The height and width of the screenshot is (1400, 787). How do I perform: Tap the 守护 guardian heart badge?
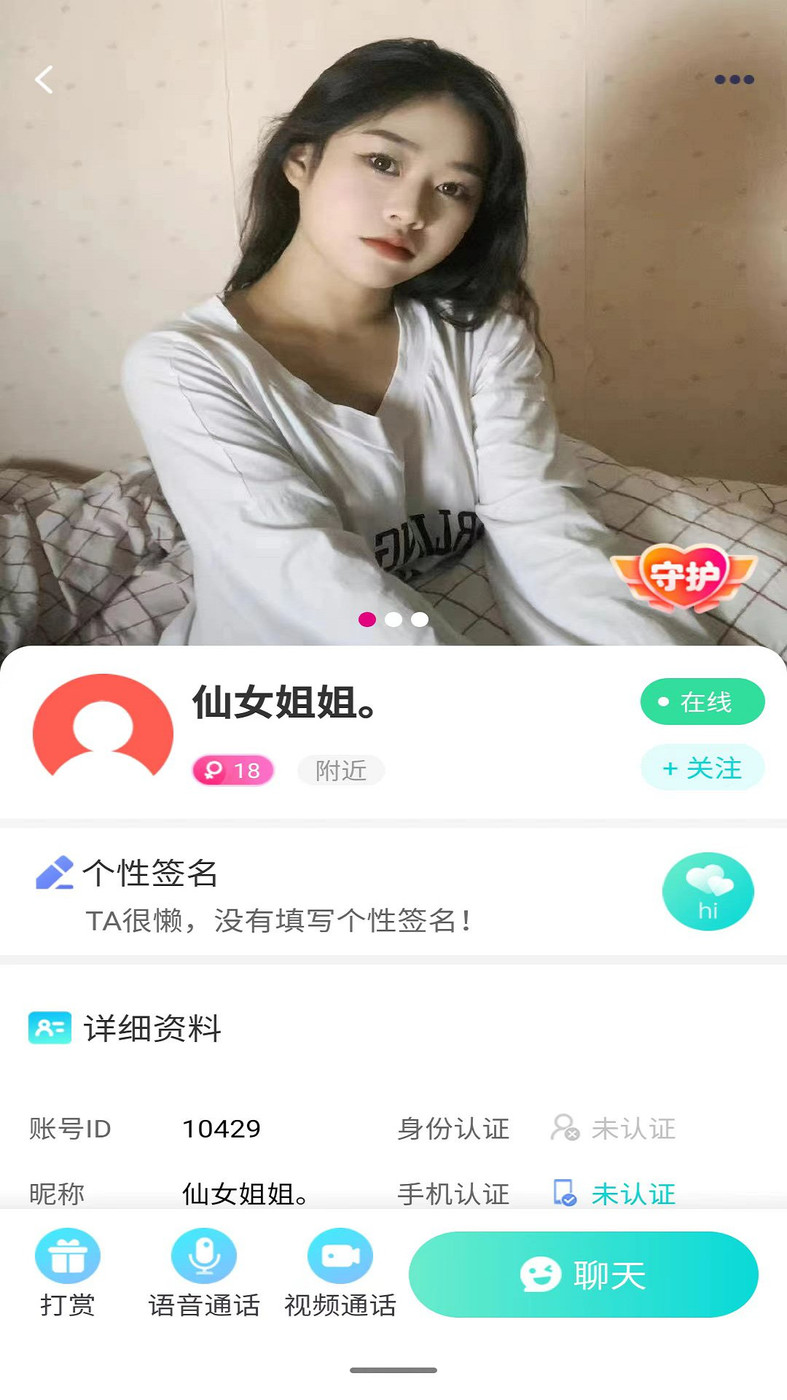click(x=684, y=578)
